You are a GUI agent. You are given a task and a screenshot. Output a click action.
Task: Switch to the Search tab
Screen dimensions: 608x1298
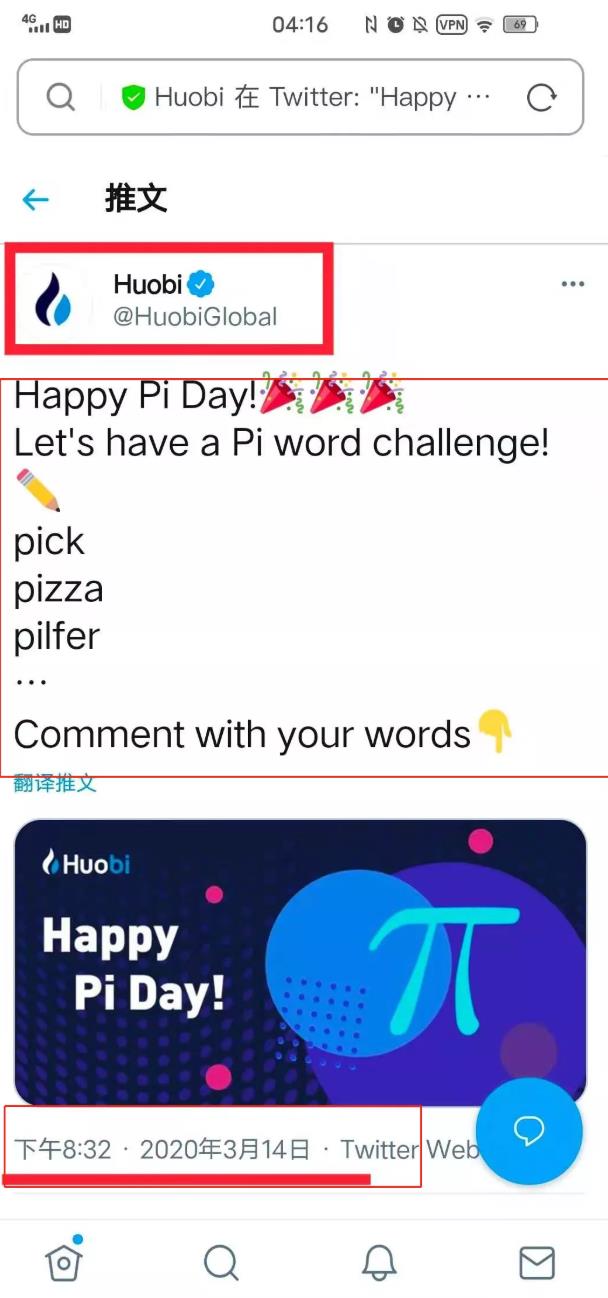[x=221, y=1263]
